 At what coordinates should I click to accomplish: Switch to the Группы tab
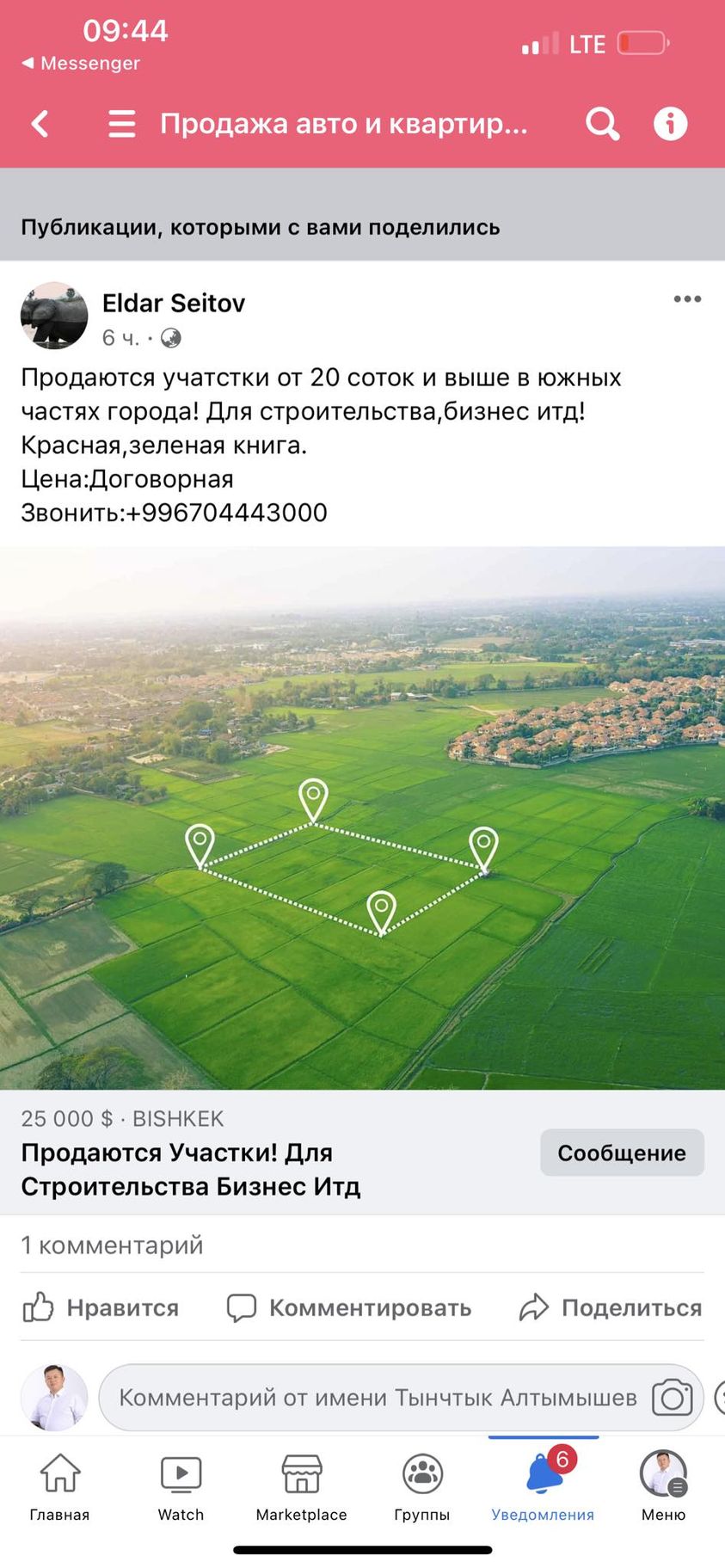coord(421,1486)
